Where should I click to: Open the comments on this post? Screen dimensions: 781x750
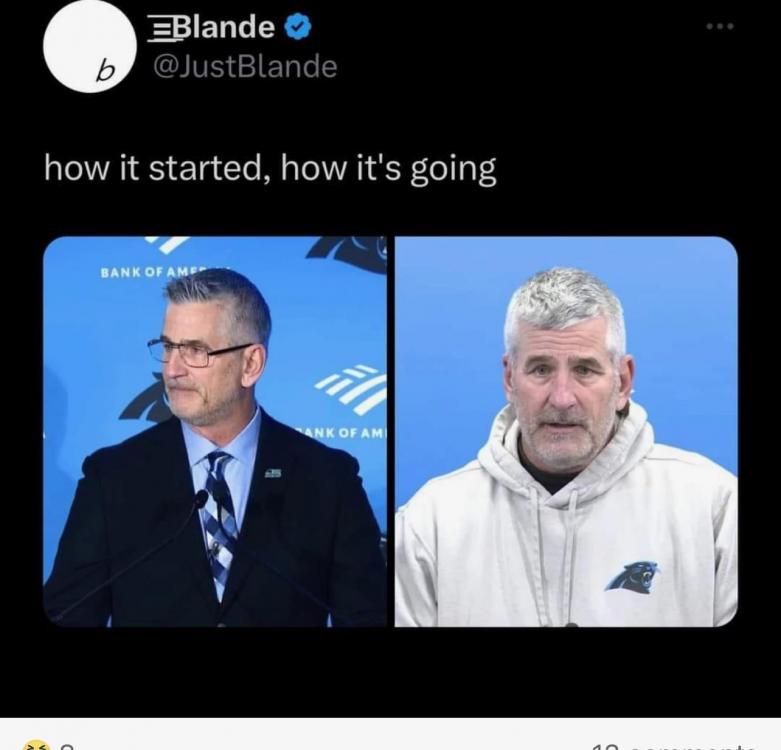pos(672,745)
